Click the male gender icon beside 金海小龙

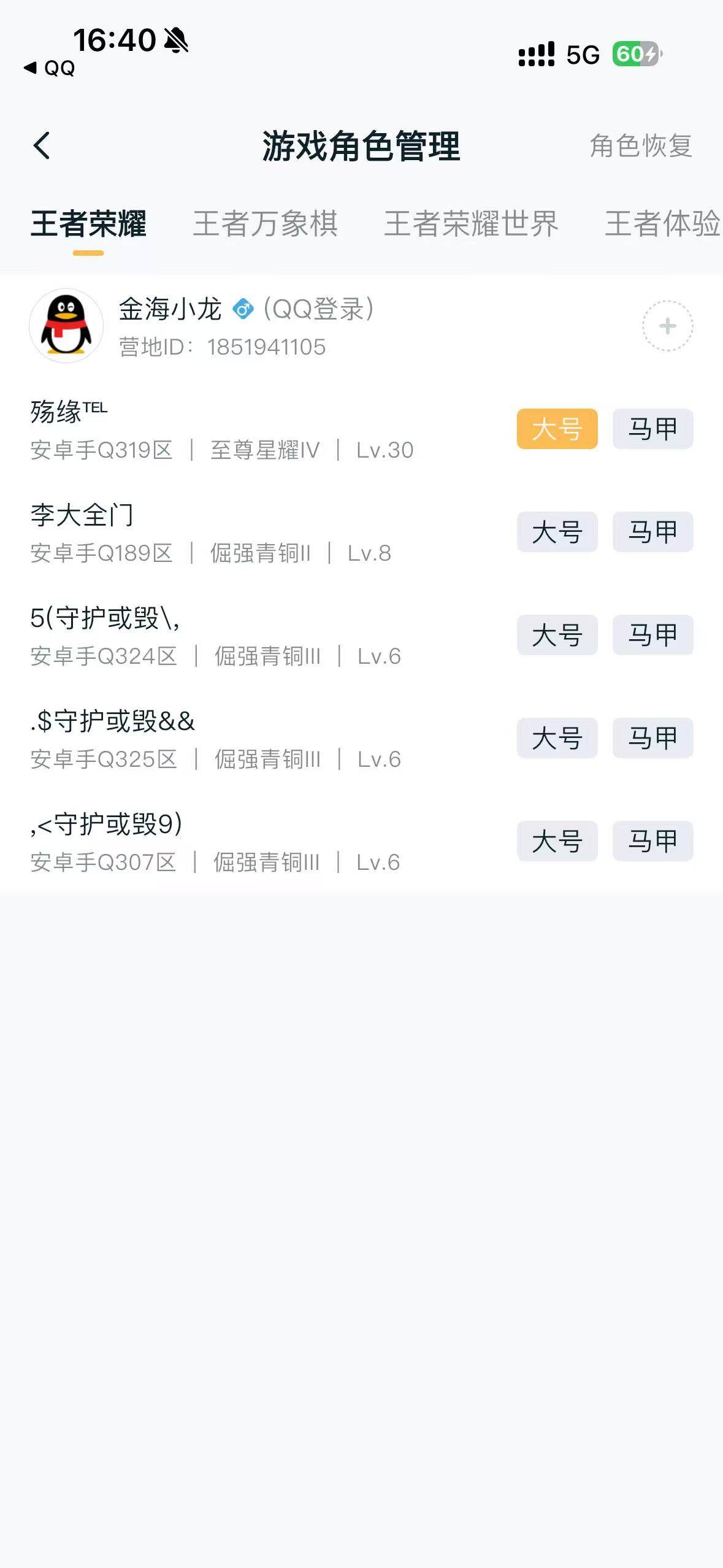coord(243,310)
